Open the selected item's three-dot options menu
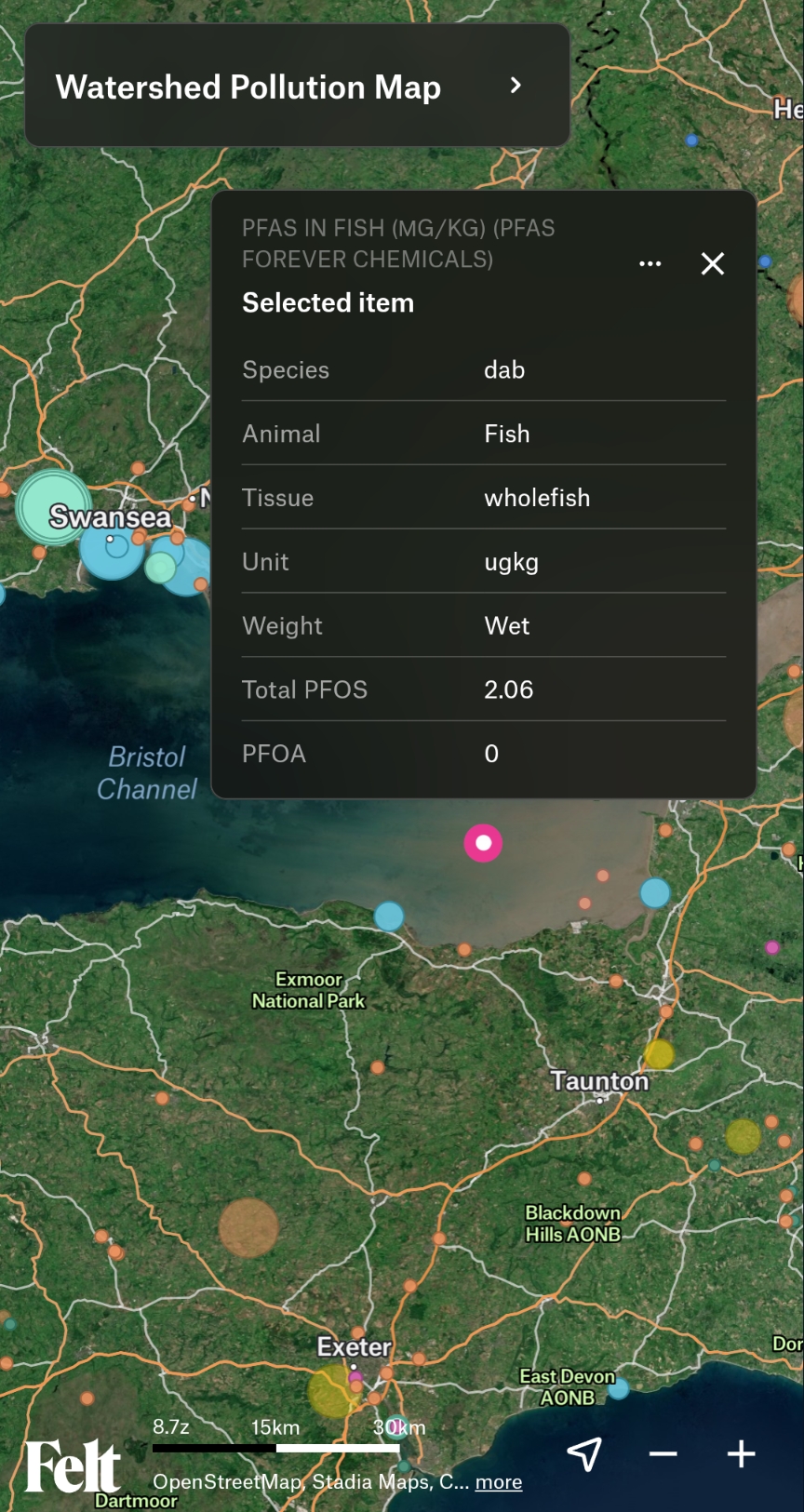The width and height of the screenshot is (804, 1512). [x=650, y=264]
